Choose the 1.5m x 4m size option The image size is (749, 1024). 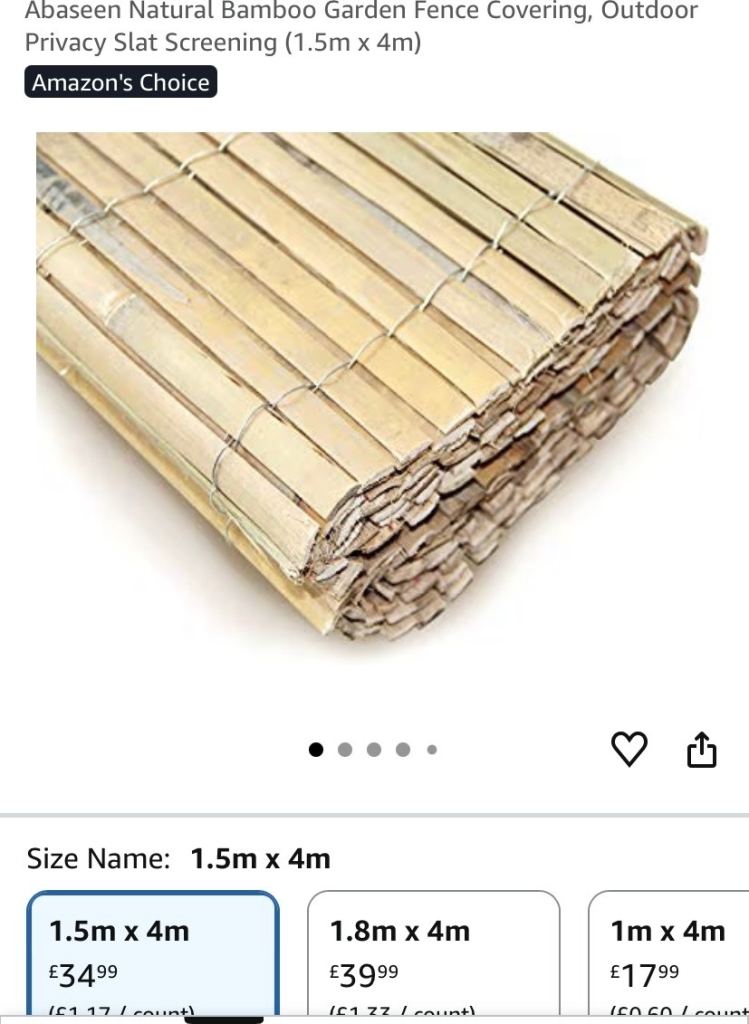click(x=153, y=953)
